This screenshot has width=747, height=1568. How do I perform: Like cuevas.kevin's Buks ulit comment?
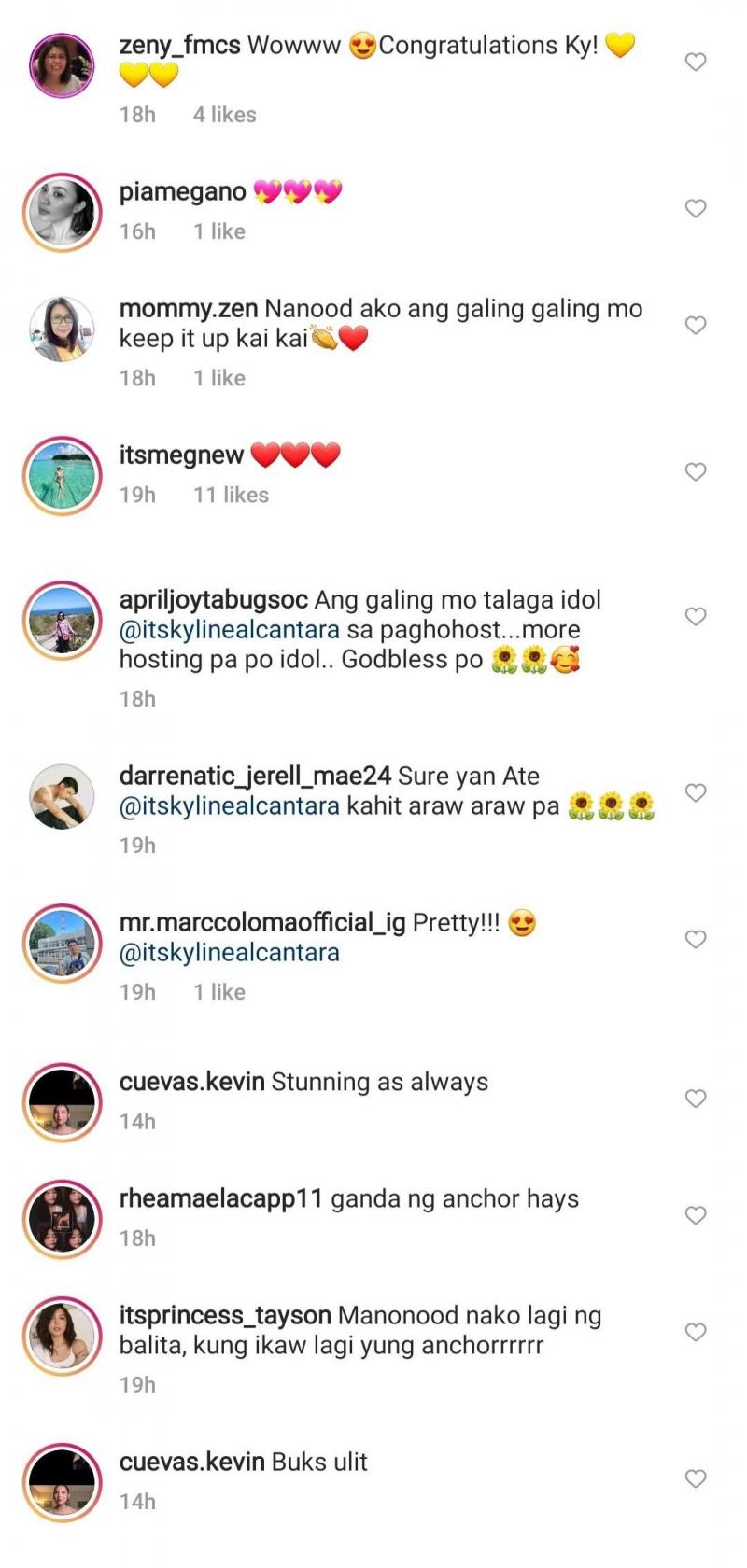[696, 1479]
